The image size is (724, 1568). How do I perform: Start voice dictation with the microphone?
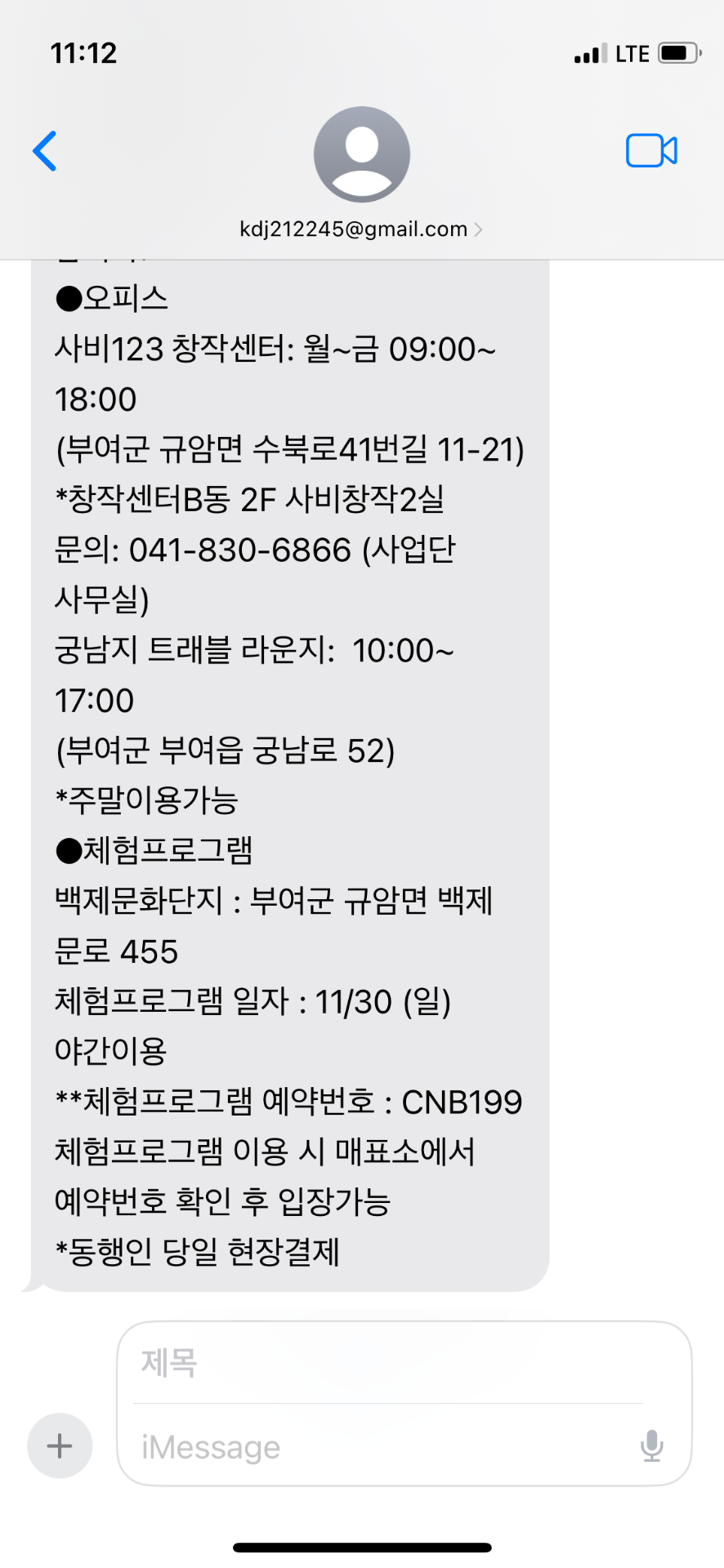tap(651, 1446)
